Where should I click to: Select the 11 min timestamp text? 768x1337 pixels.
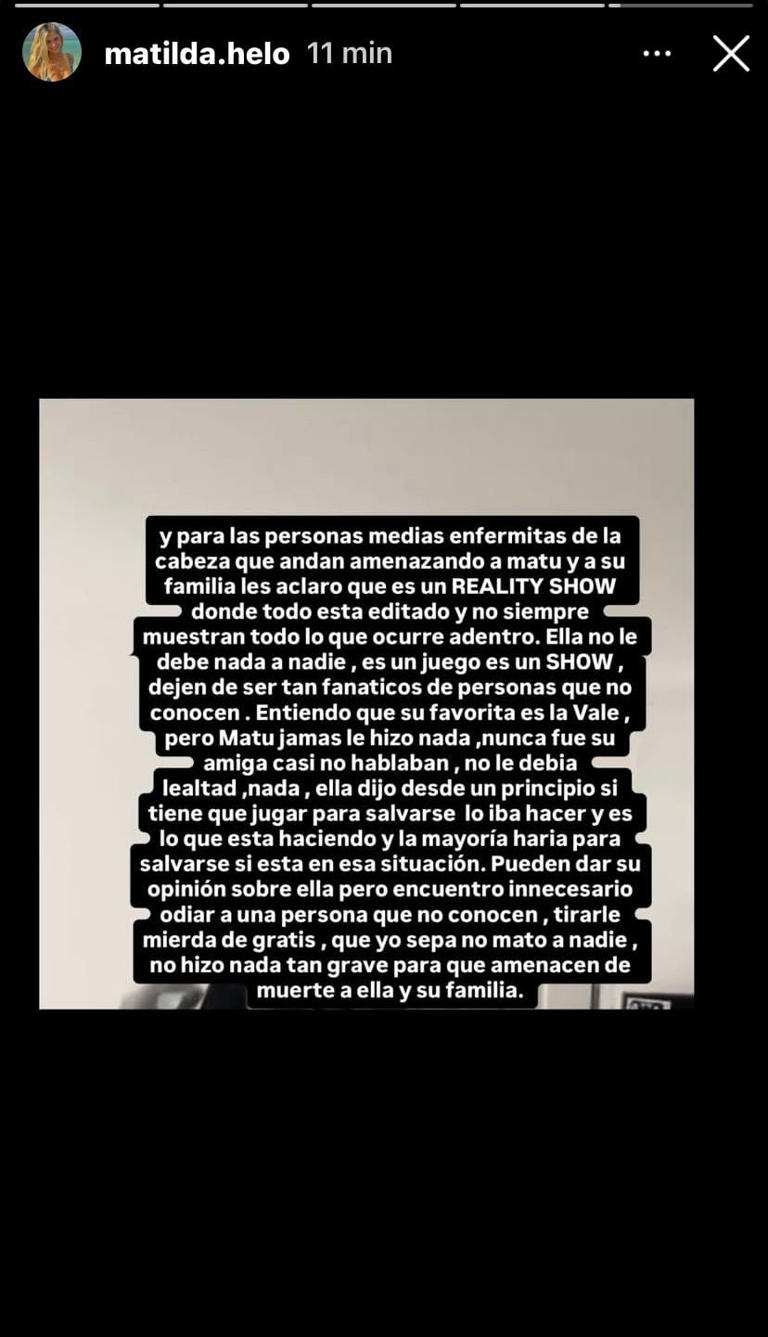349,53
